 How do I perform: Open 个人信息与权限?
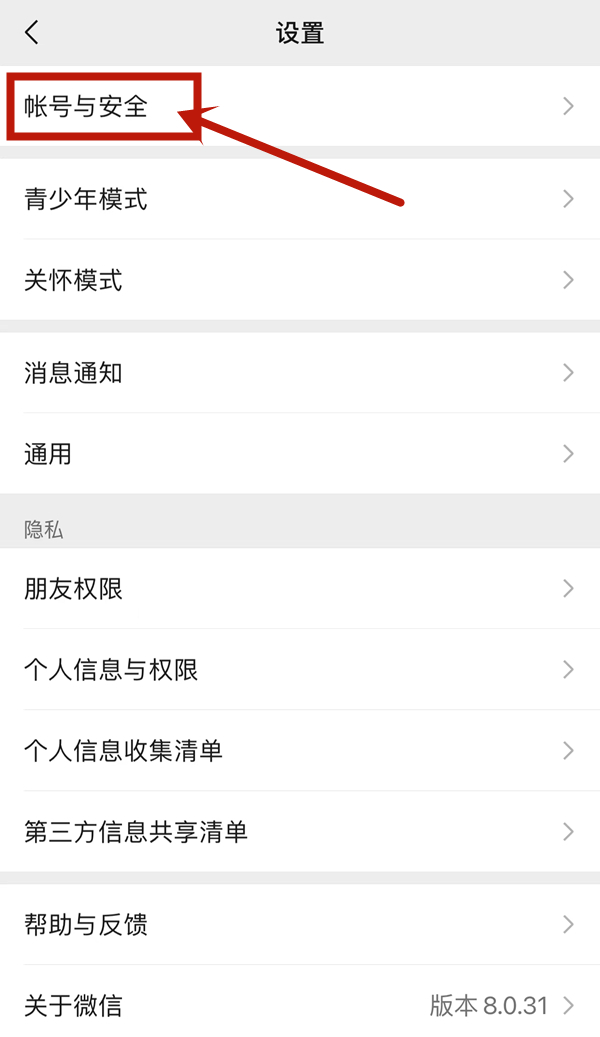tap(300, 669)
